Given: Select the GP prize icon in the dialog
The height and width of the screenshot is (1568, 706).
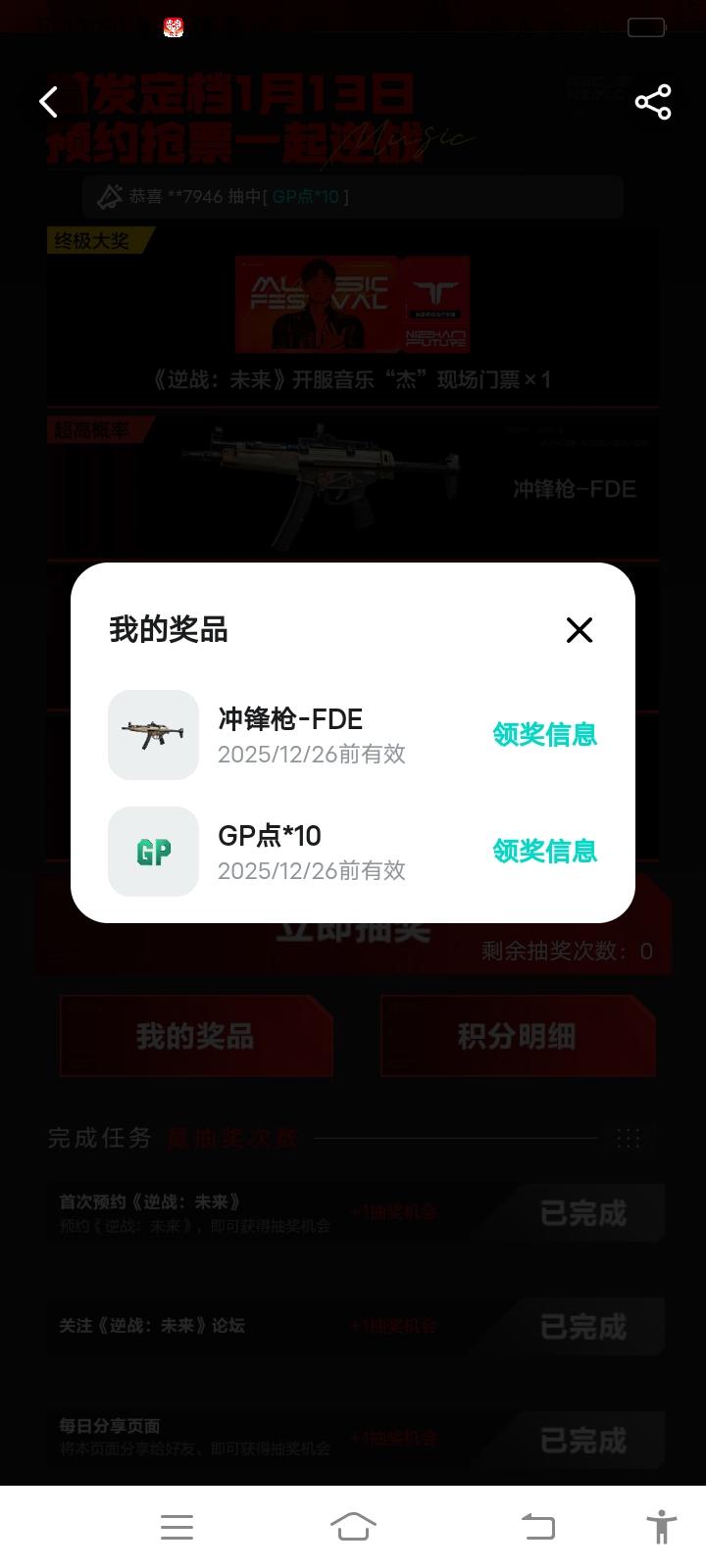Looking at the screenshot, I should (153, 853).
